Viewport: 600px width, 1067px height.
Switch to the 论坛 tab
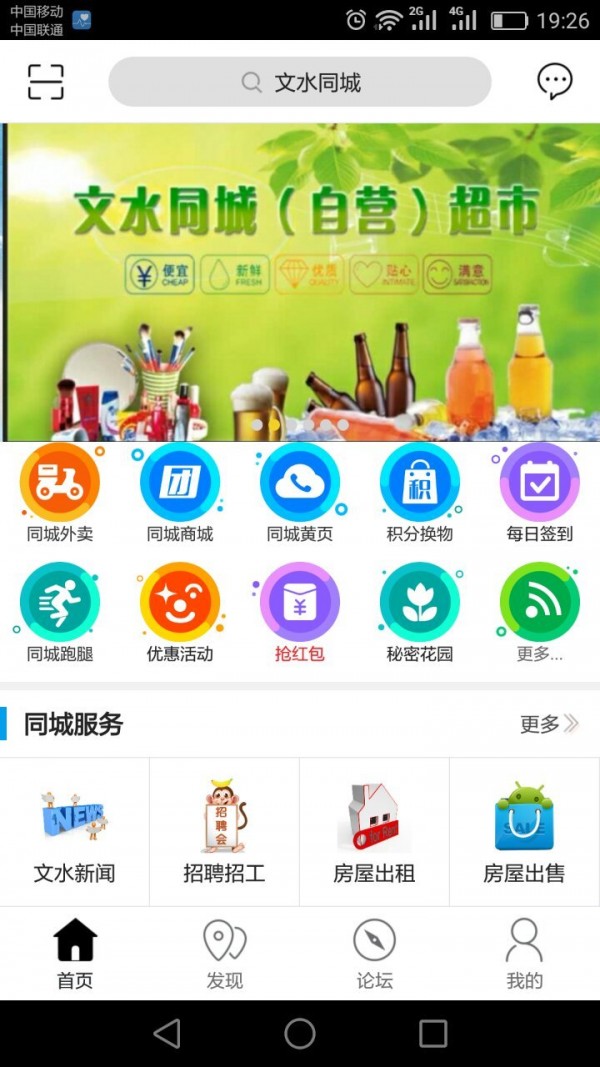[375, 955]
